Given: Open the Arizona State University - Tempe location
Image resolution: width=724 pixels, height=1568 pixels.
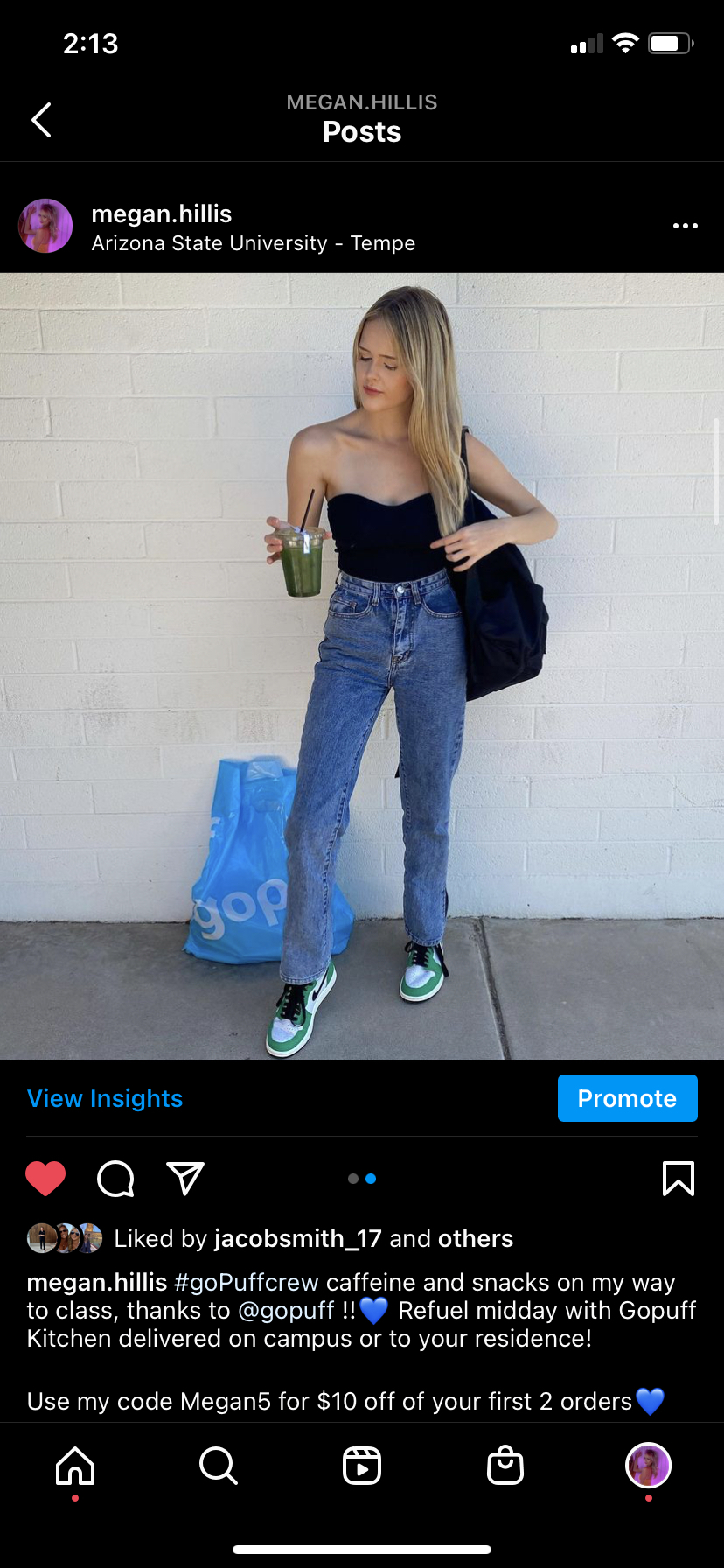Looking at the screenshot, I should point(253,243).
